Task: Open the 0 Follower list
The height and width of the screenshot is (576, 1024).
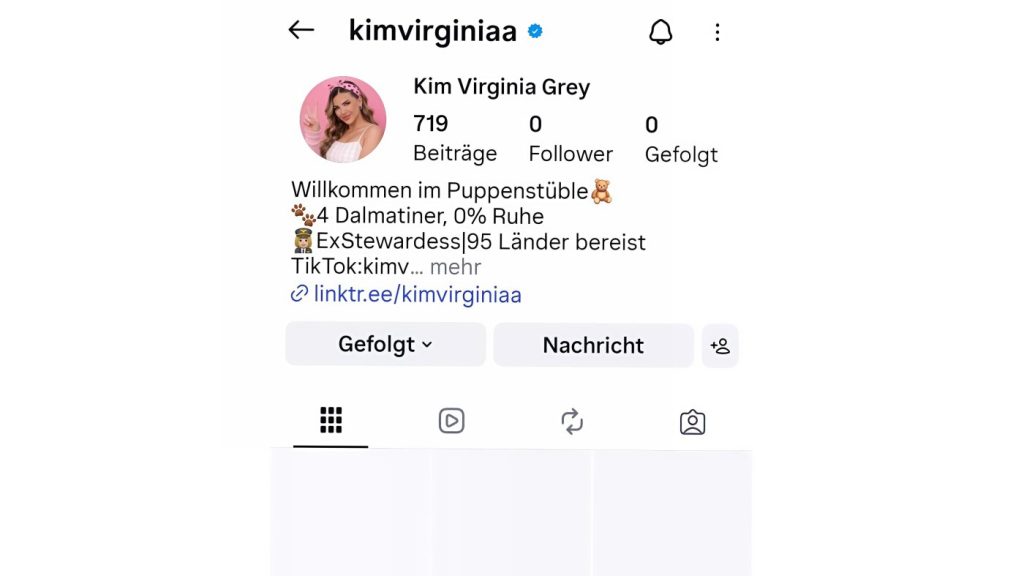Action: click(570, 139)
